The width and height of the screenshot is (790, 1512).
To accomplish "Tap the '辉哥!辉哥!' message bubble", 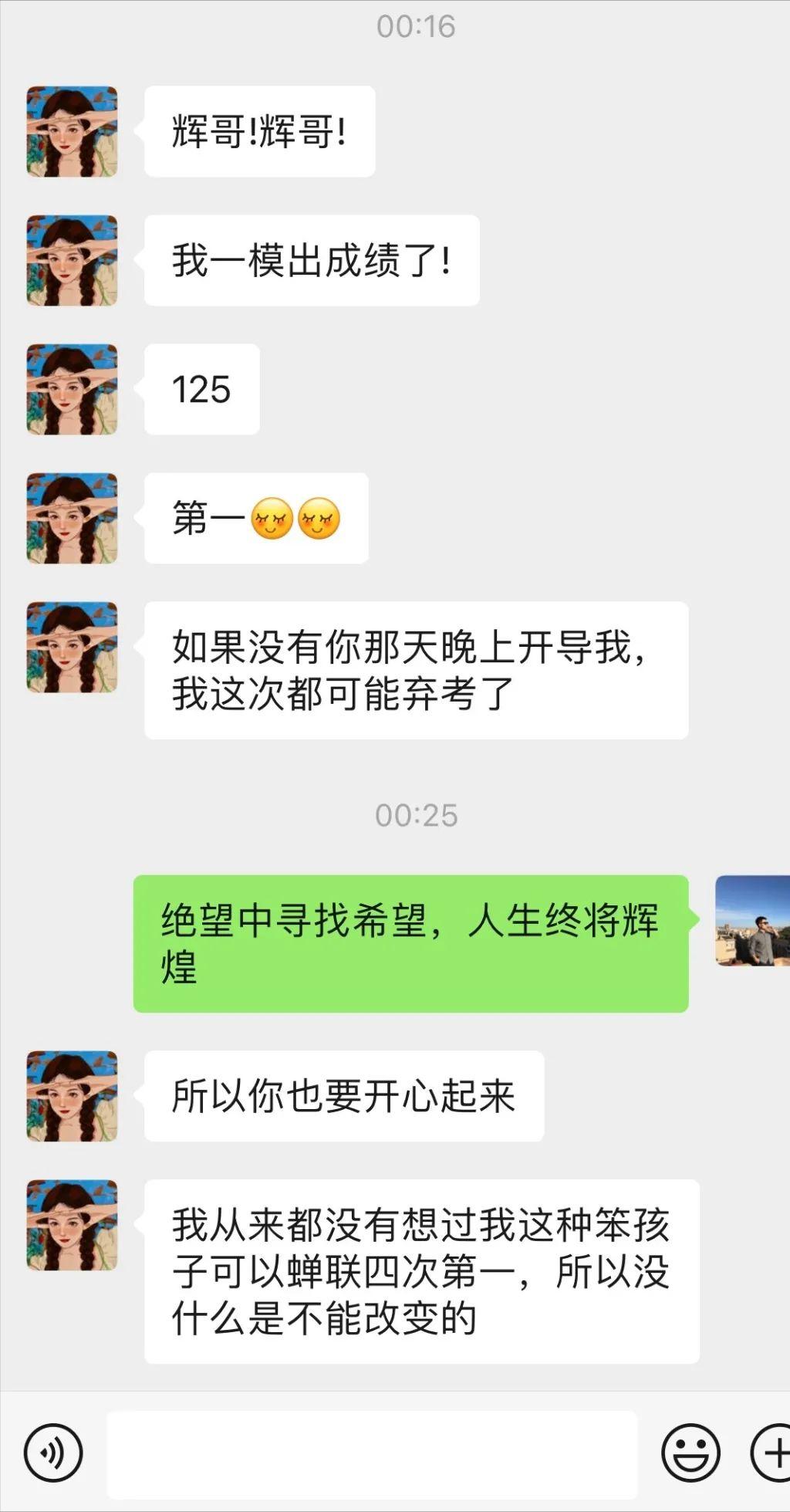I will (x=258, y=131).
